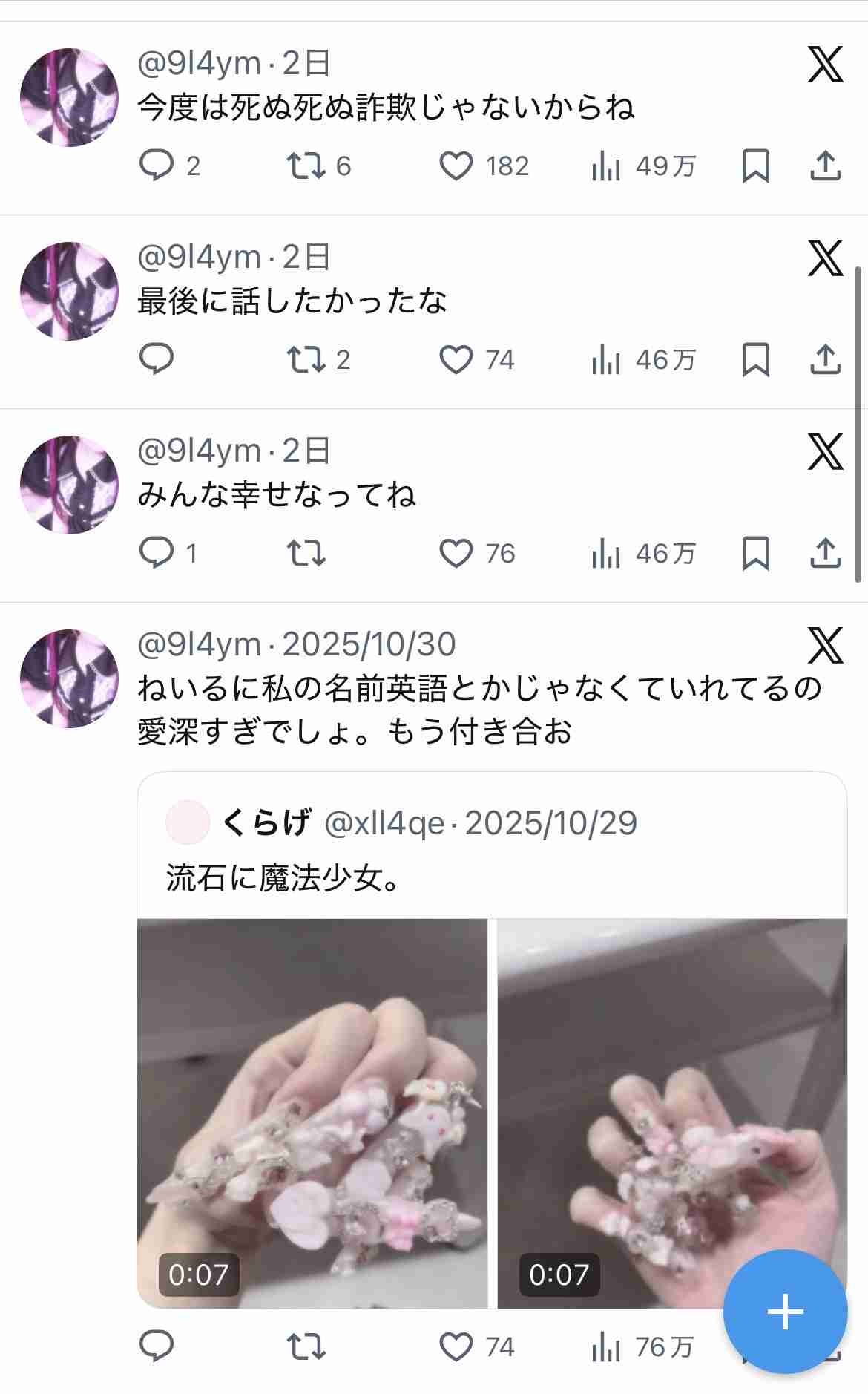Bookmark the post 最後に話したかったな
Screen dimensions: 868x1394
coord(755,360)
